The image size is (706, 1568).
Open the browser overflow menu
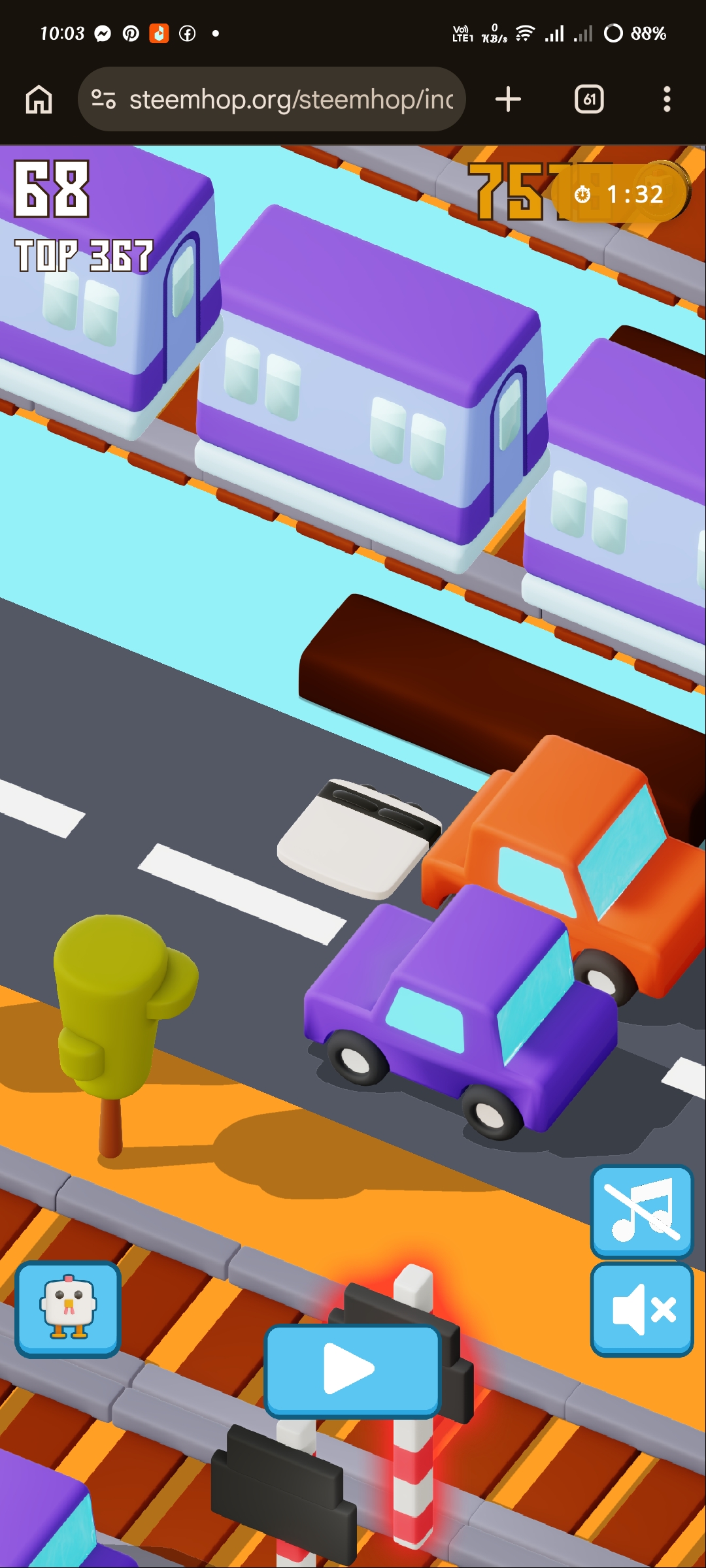667,99
